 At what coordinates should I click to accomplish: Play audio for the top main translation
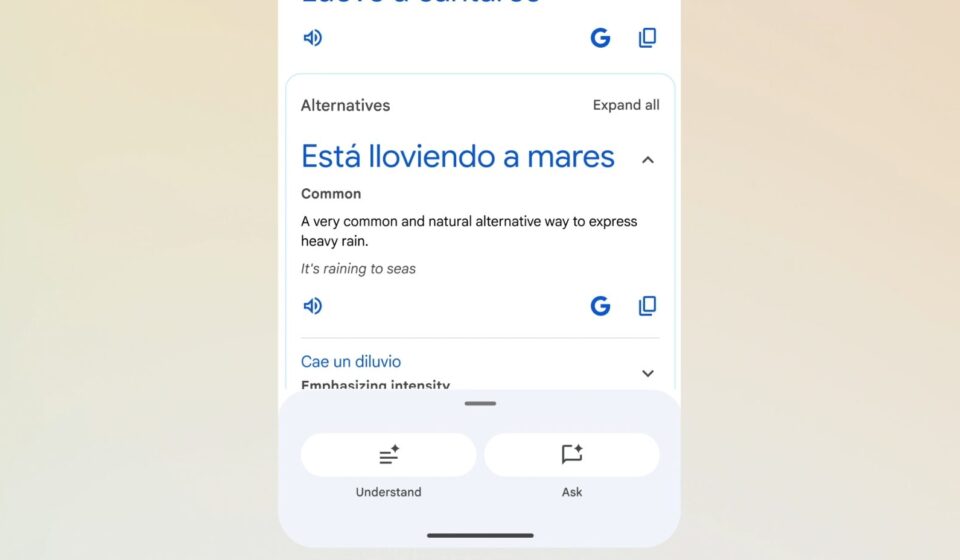click(313, 38)
